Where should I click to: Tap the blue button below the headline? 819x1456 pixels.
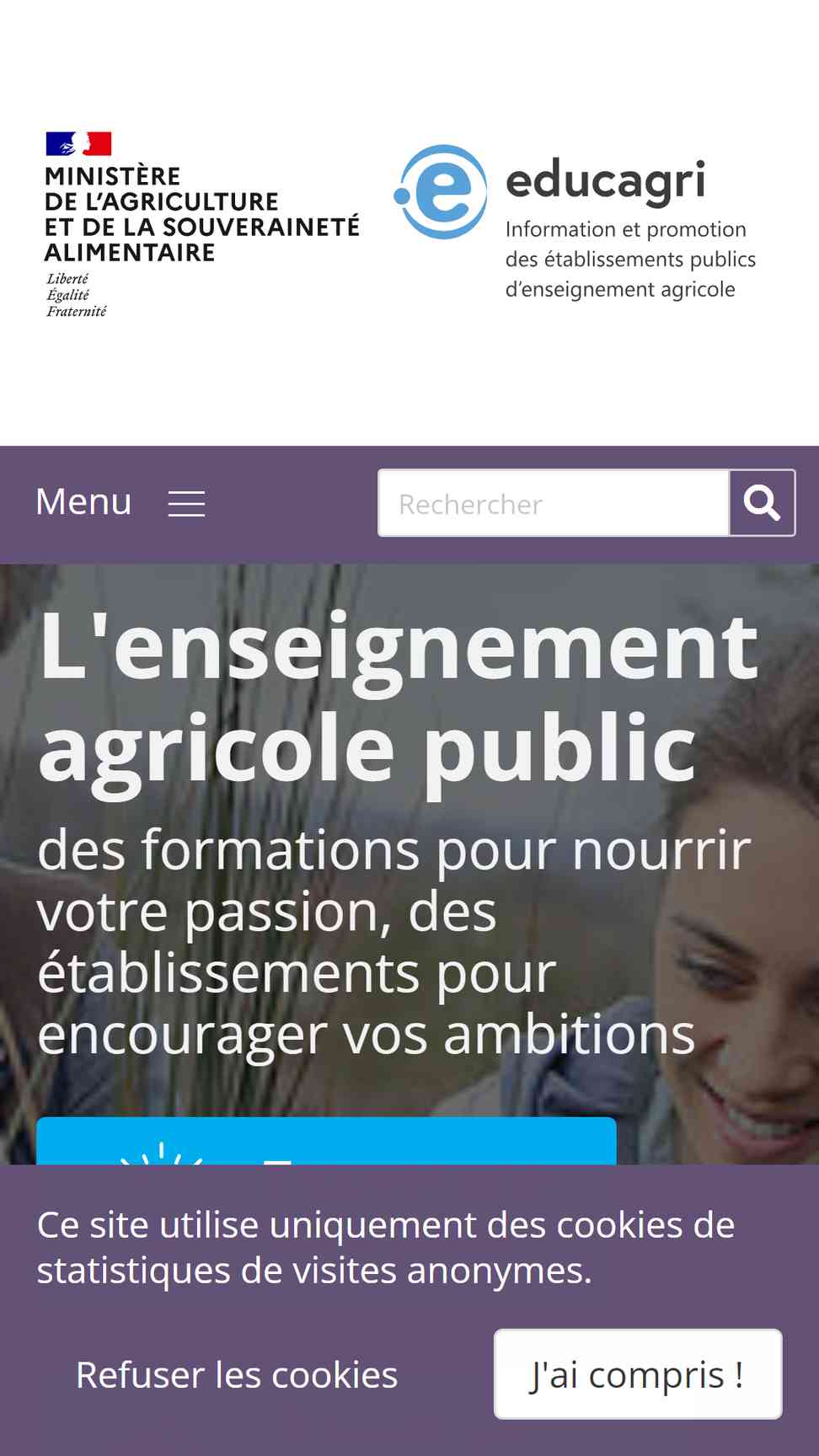click(326, 1142)
